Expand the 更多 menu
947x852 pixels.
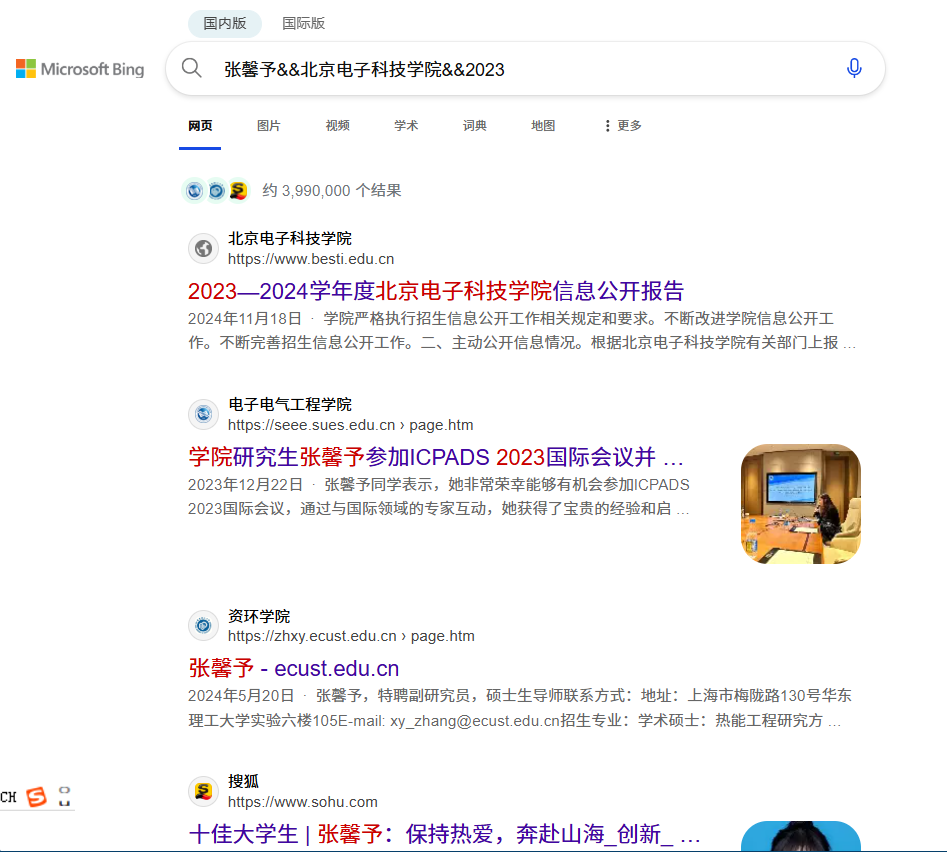coord(622,125)
